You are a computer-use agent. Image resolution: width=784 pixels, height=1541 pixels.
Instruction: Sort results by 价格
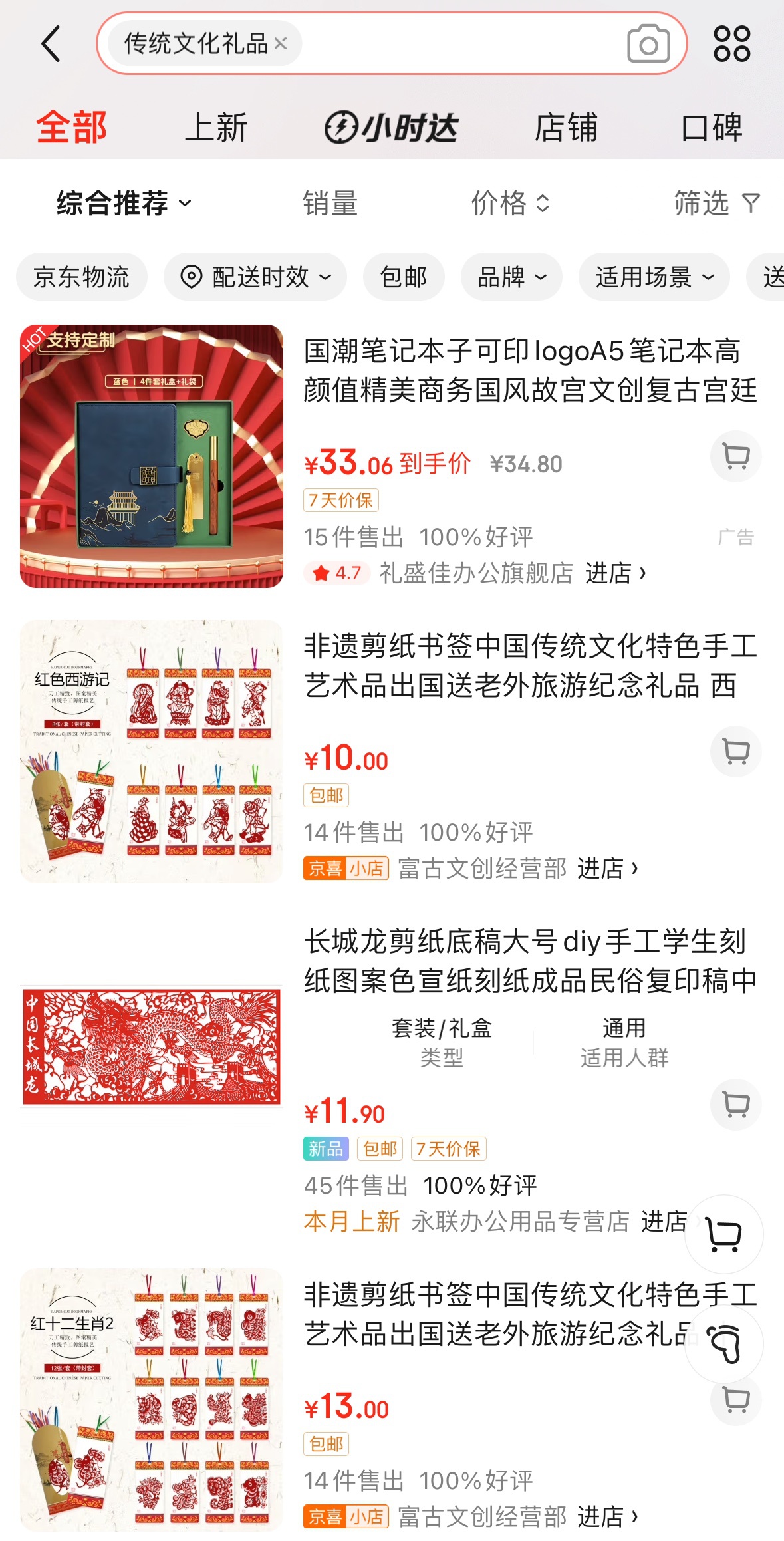[511, 204]
